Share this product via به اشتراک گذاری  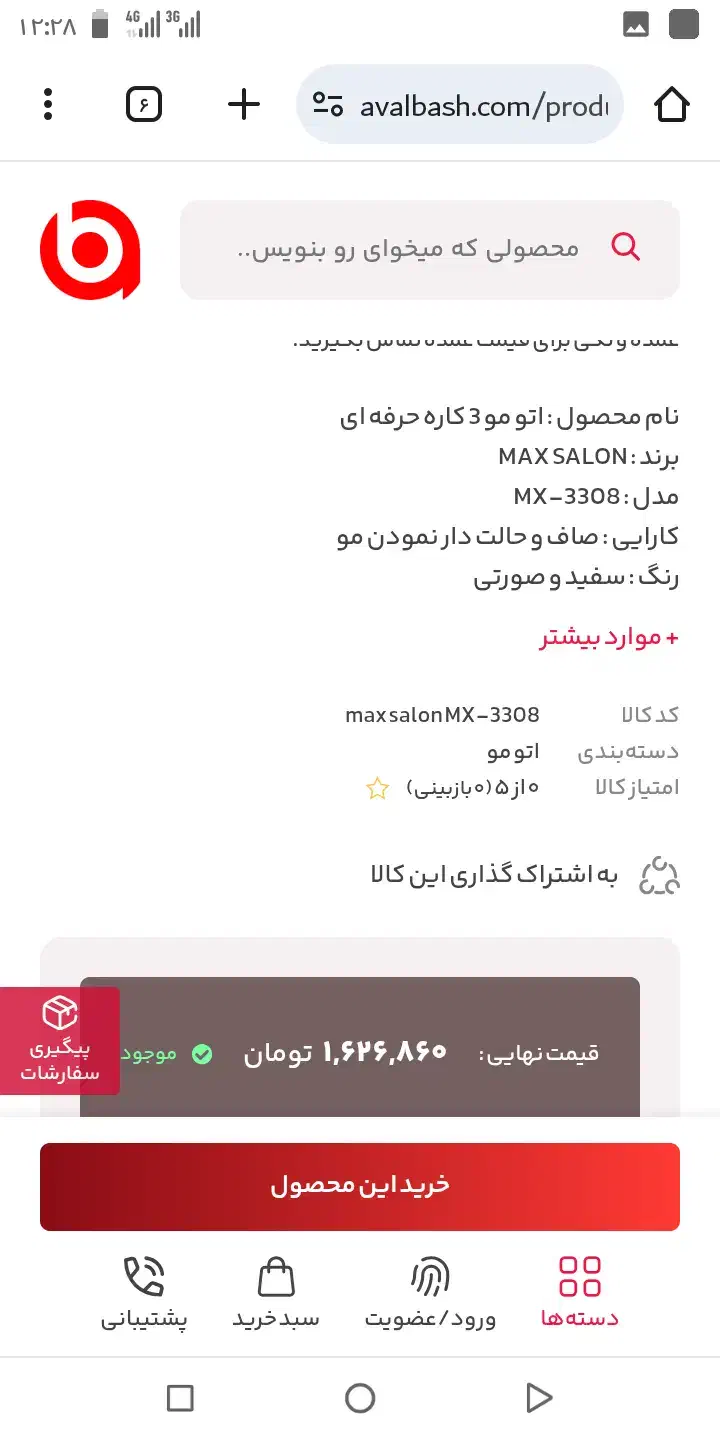pyautogui.click(x=525, y=876)
